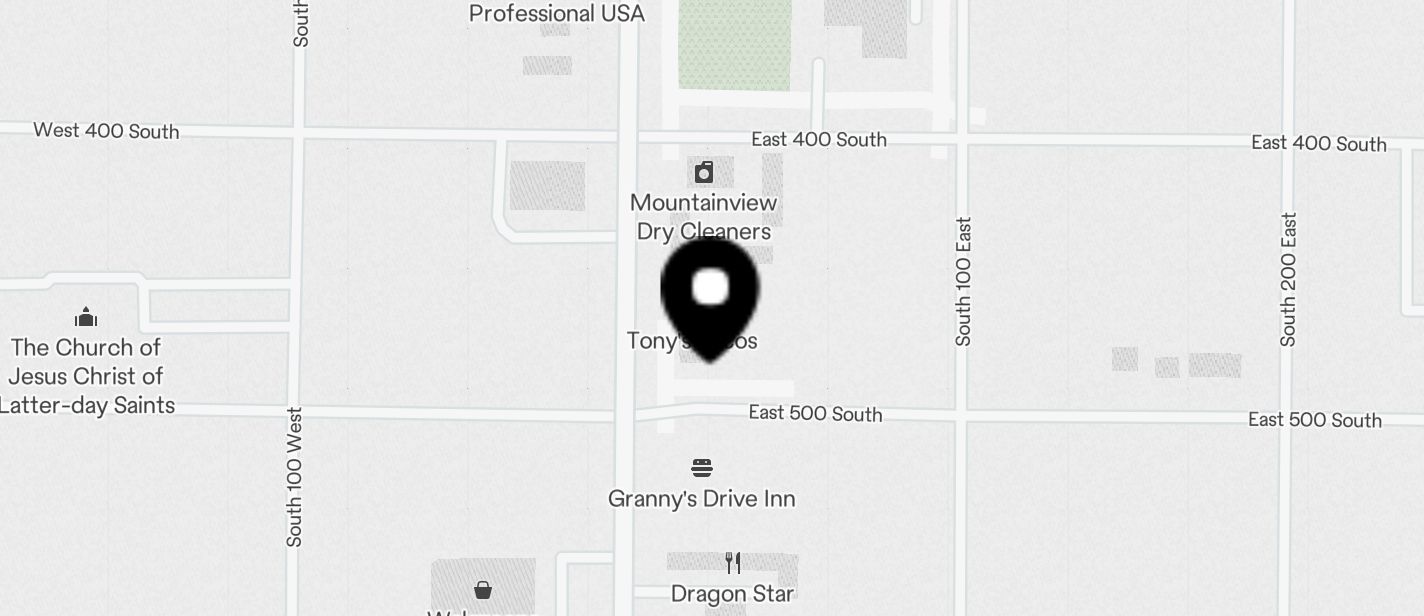1424x616 pixels.
Task: Select Mountainview Dry Cleaners on the map
Action: click(x=704, y=173)
